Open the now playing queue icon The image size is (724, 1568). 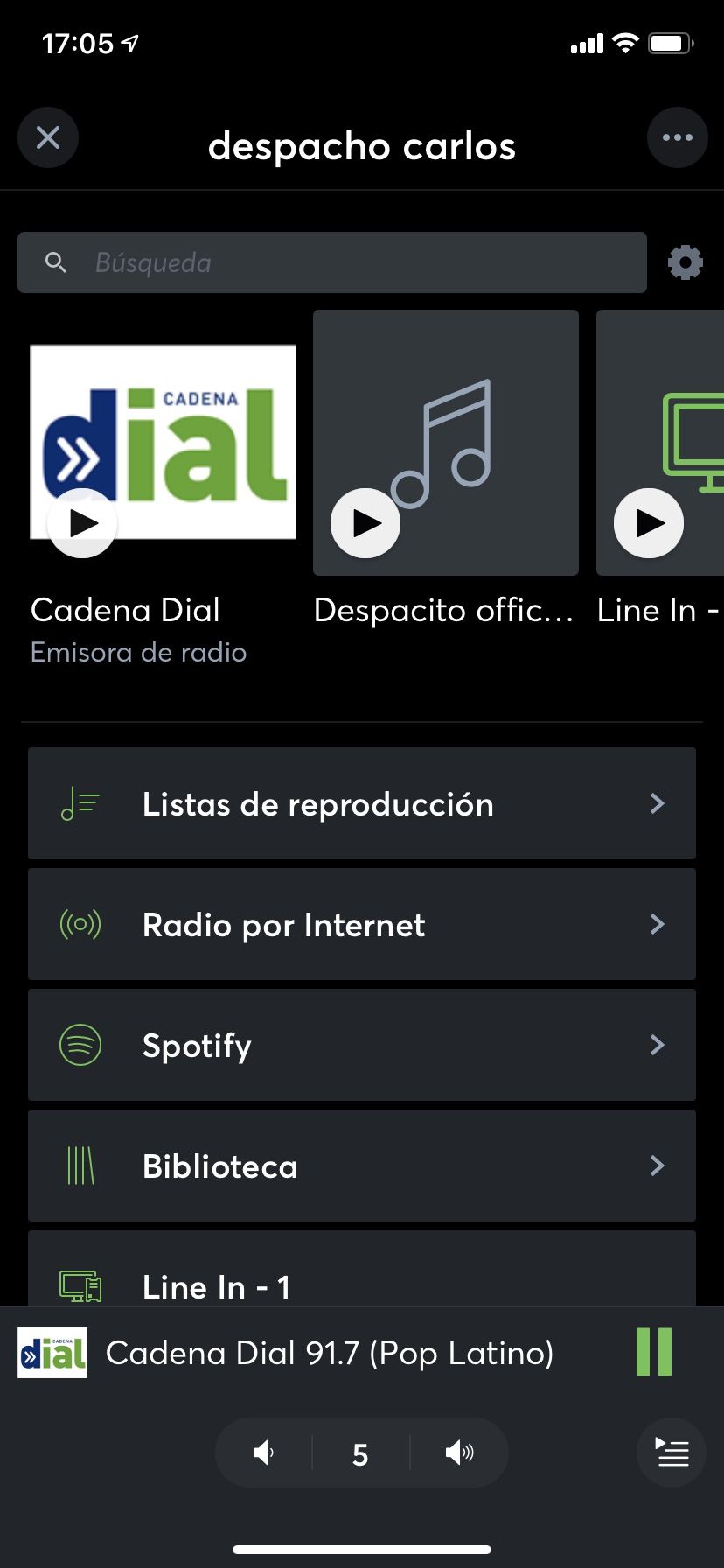(x=671, y=1452)
